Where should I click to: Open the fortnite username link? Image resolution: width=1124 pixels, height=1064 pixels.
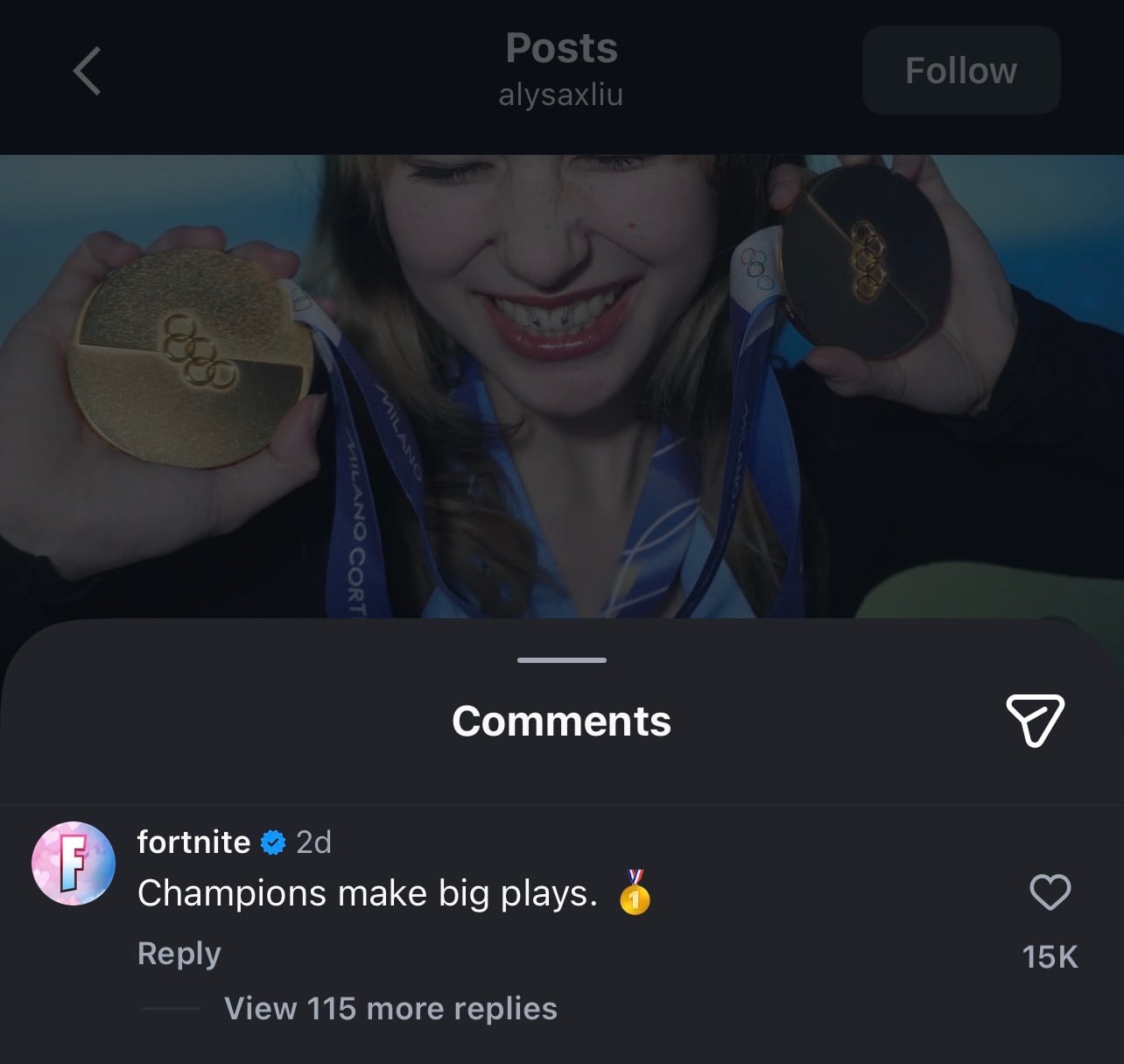(x=193, y=842)
